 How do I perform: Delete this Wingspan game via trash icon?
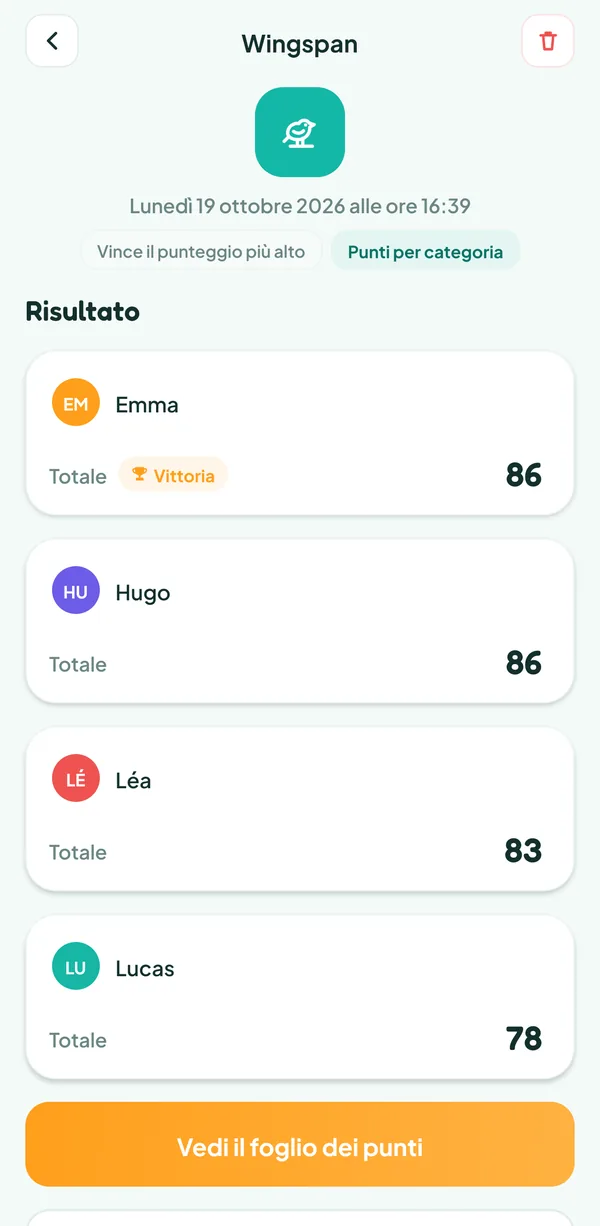tap(548, 41)
